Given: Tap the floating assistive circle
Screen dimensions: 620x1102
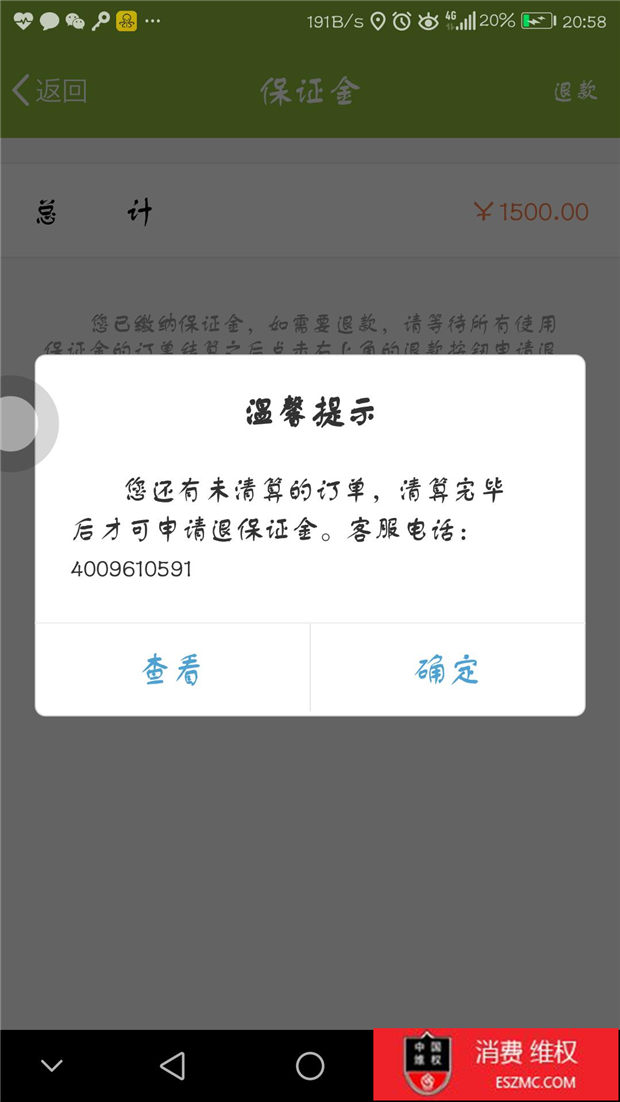Looking at the screenshot, I should click(x=18, y=423).
